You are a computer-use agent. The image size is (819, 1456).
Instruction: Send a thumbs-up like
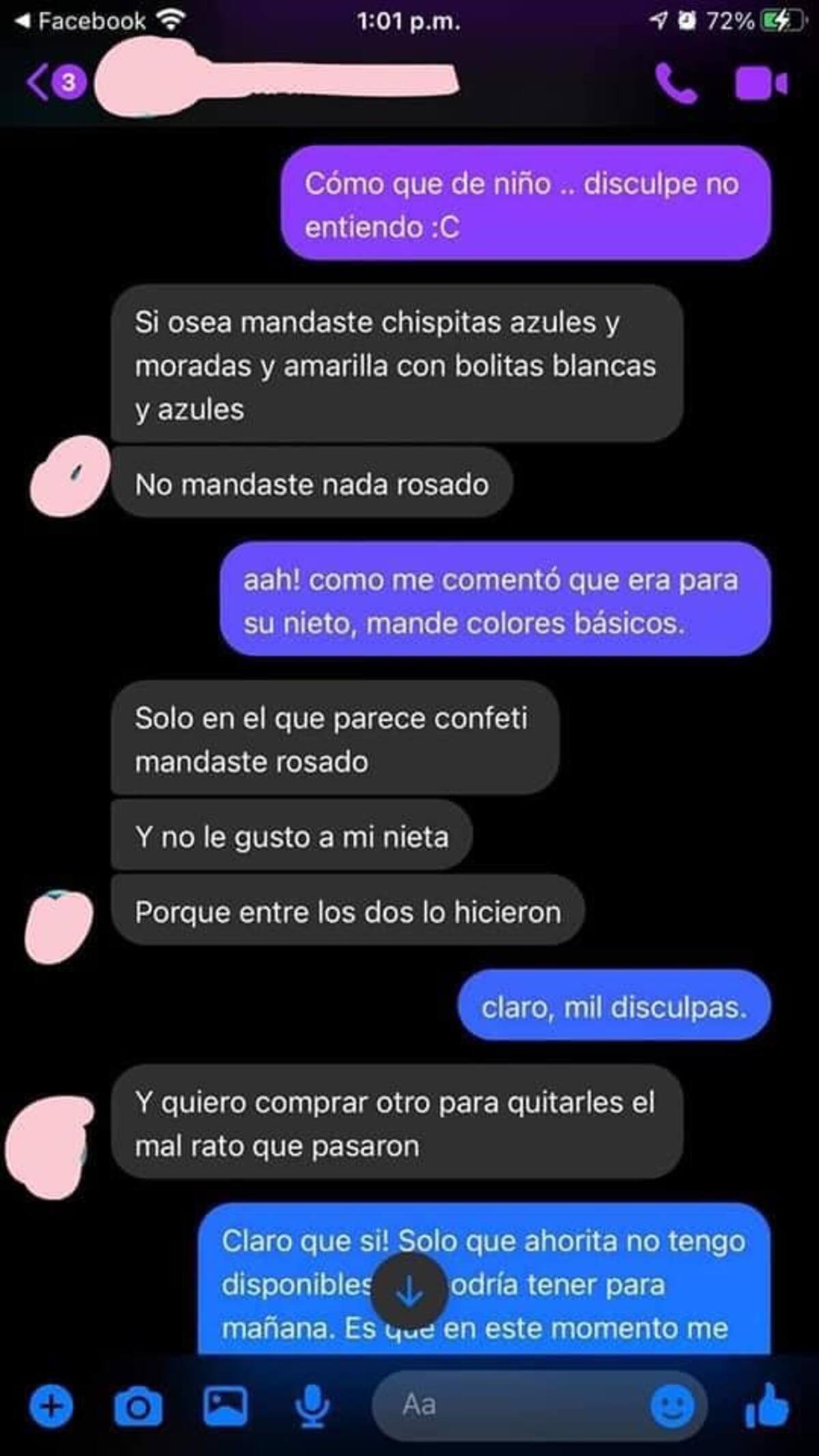767,1405
